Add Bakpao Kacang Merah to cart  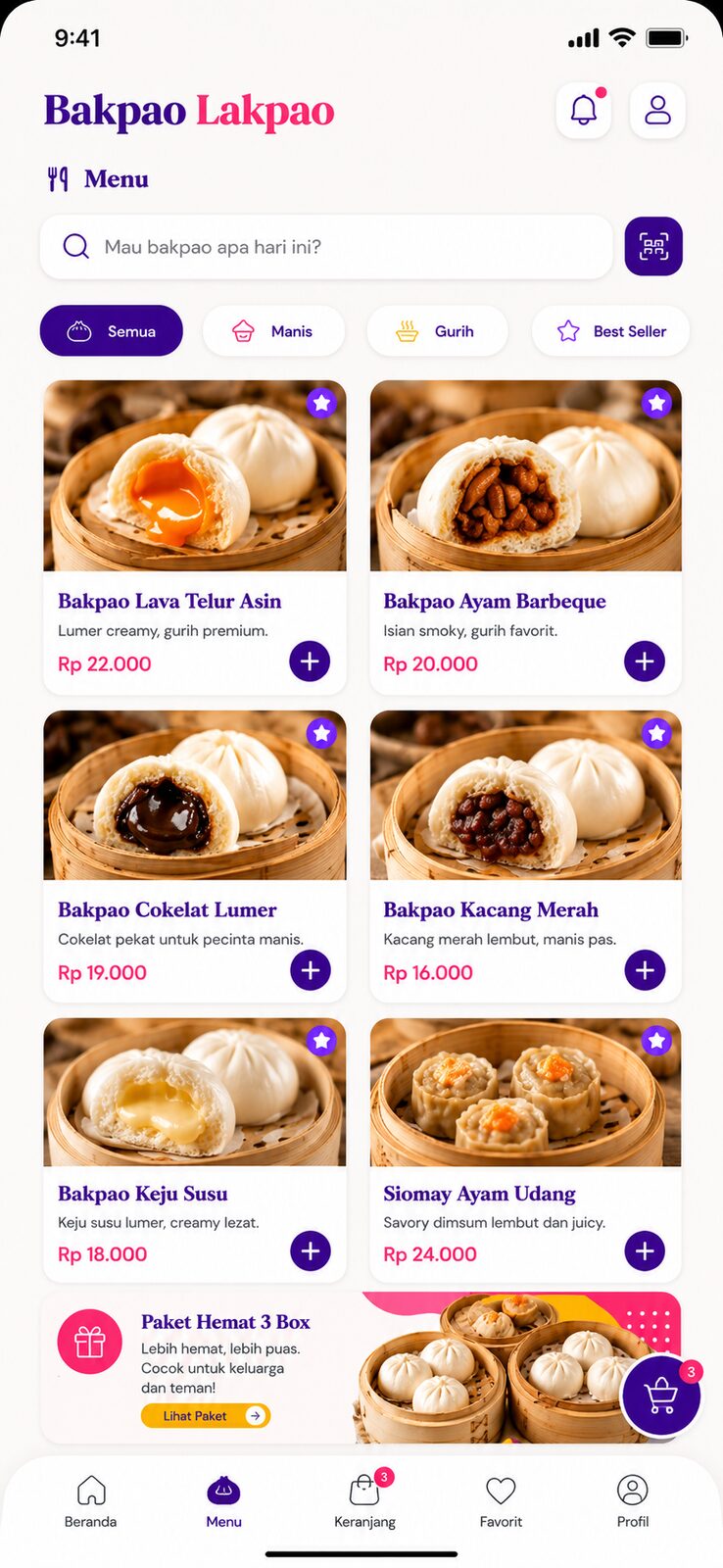coord(645,970)
